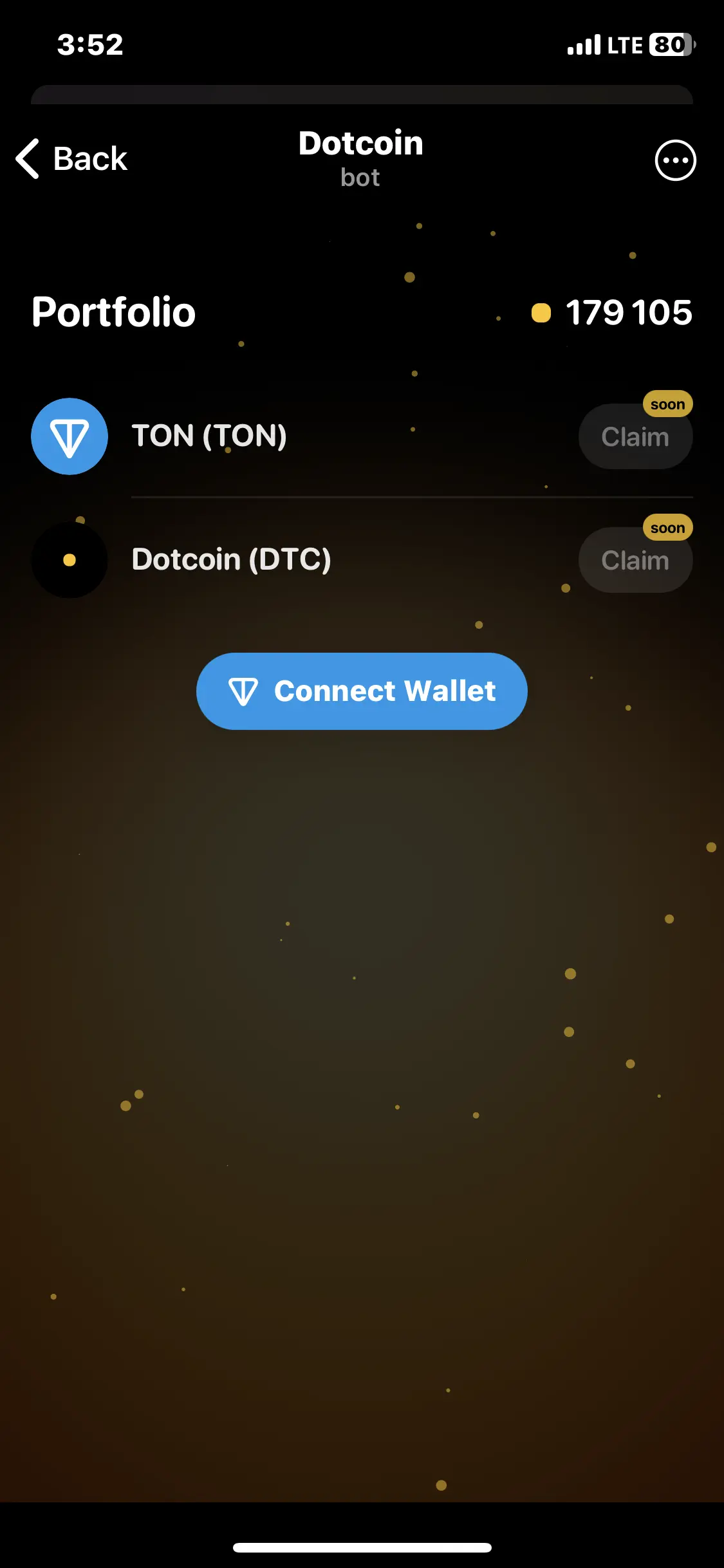
Task: Claim Dotcoin (DTC) tokens
Action: point(635,561)
